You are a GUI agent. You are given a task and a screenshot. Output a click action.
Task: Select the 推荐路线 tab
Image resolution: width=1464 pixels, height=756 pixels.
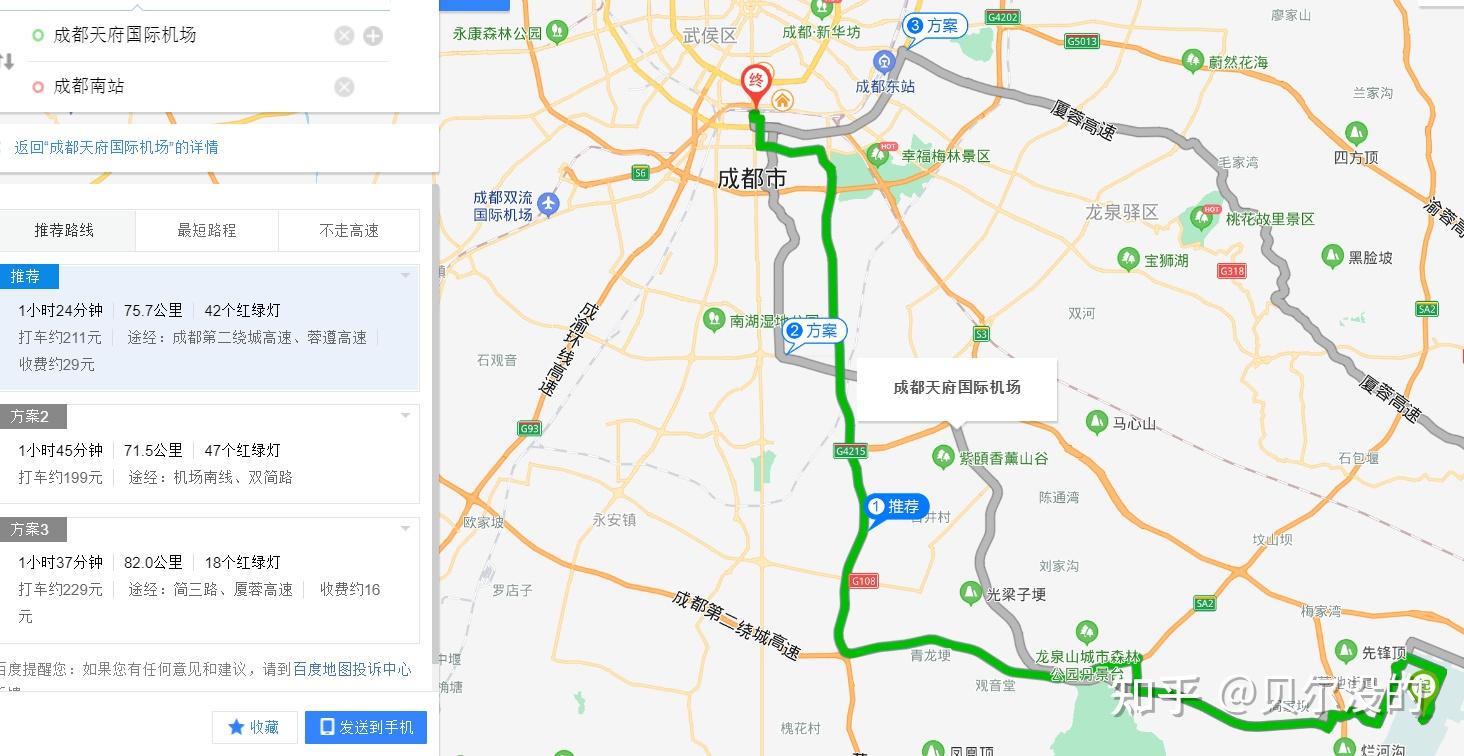[65, 230]
